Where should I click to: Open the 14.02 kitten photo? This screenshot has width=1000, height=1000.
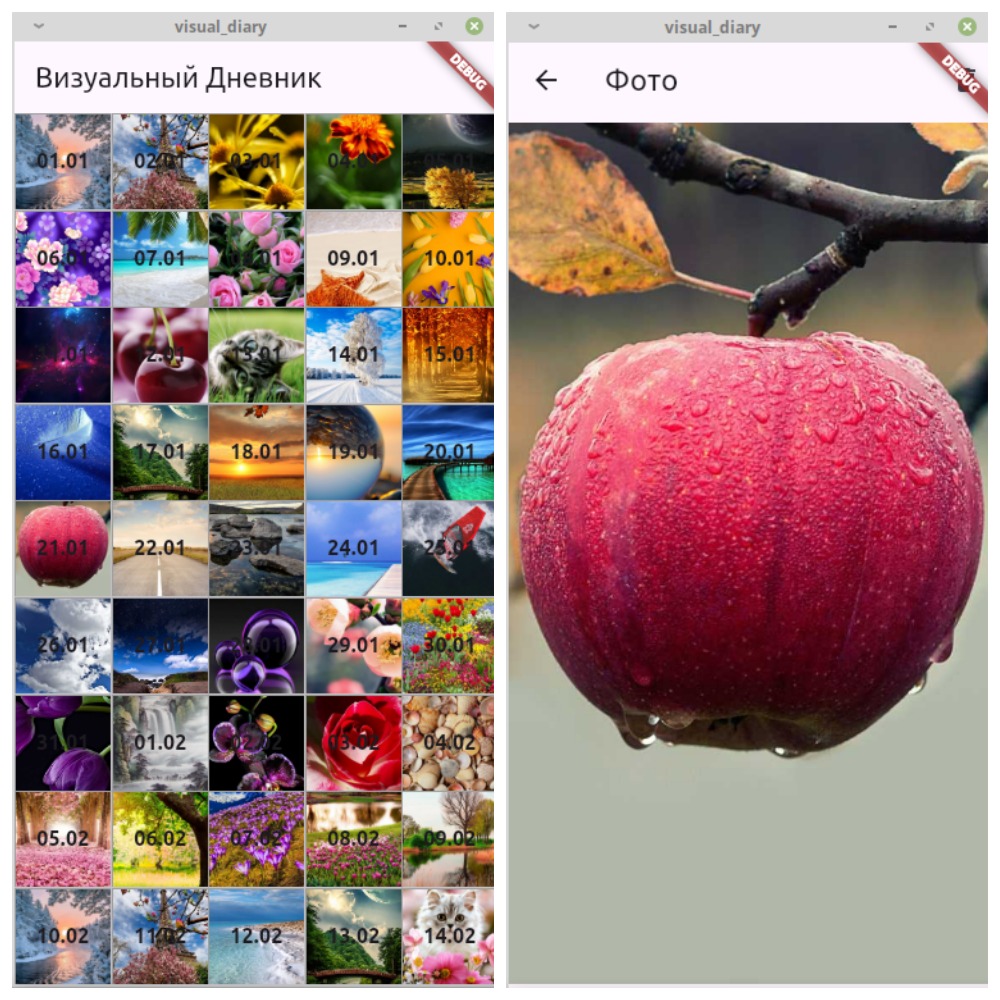point(449,936)
